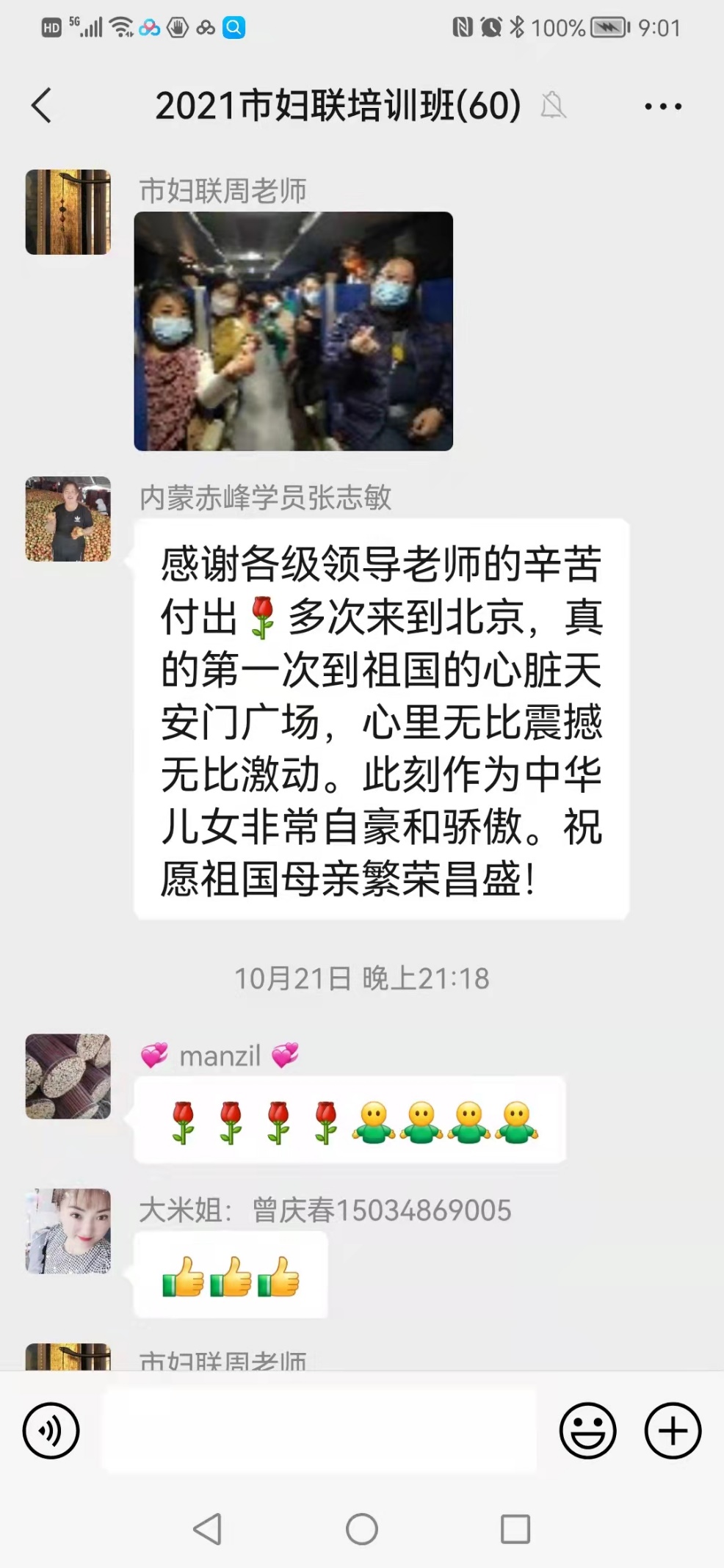Focus the message text field
The height and width of the screenshot is (1568, 724).
(x=319, y=1431)
